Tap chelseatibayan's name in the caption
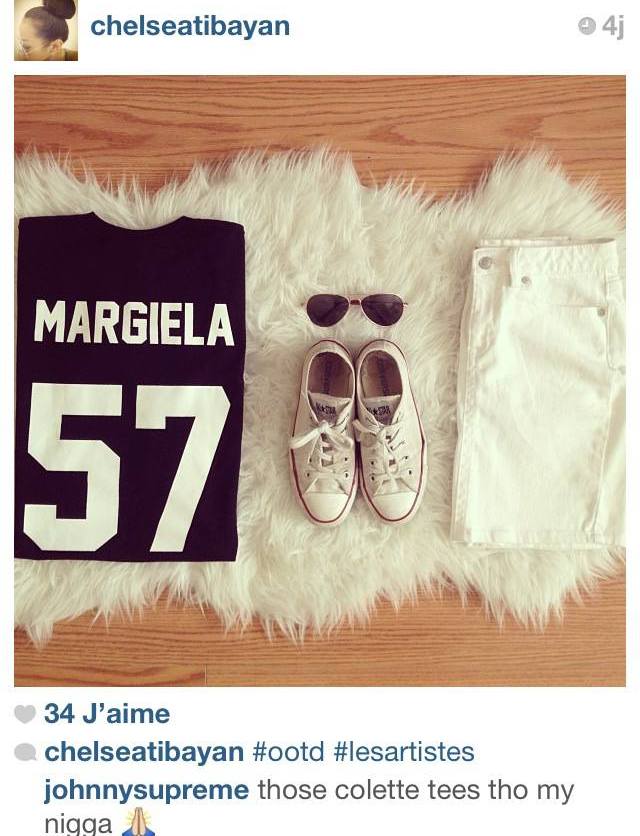 [x=144, y=752]
